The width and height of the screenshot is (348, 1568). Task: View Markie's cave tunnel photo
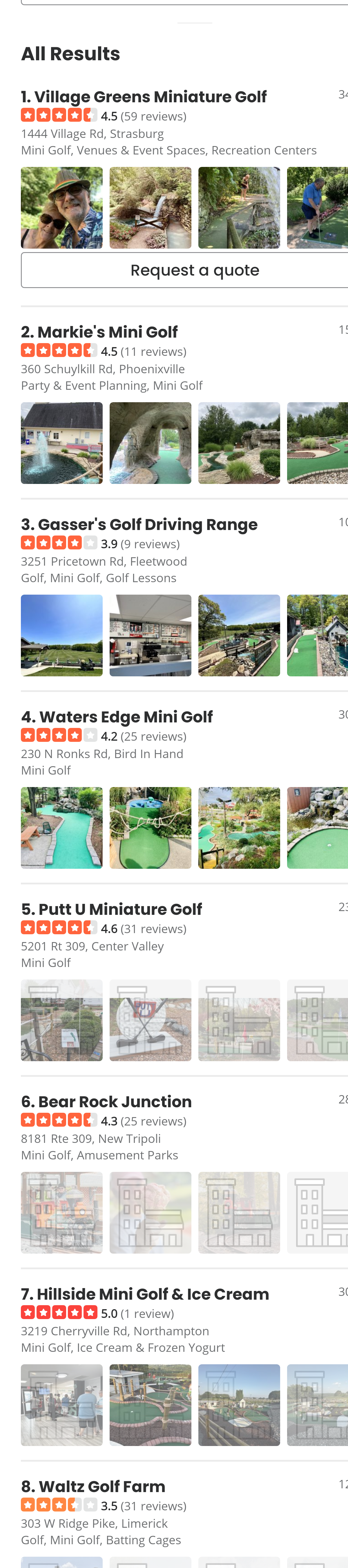click(150, 442)
